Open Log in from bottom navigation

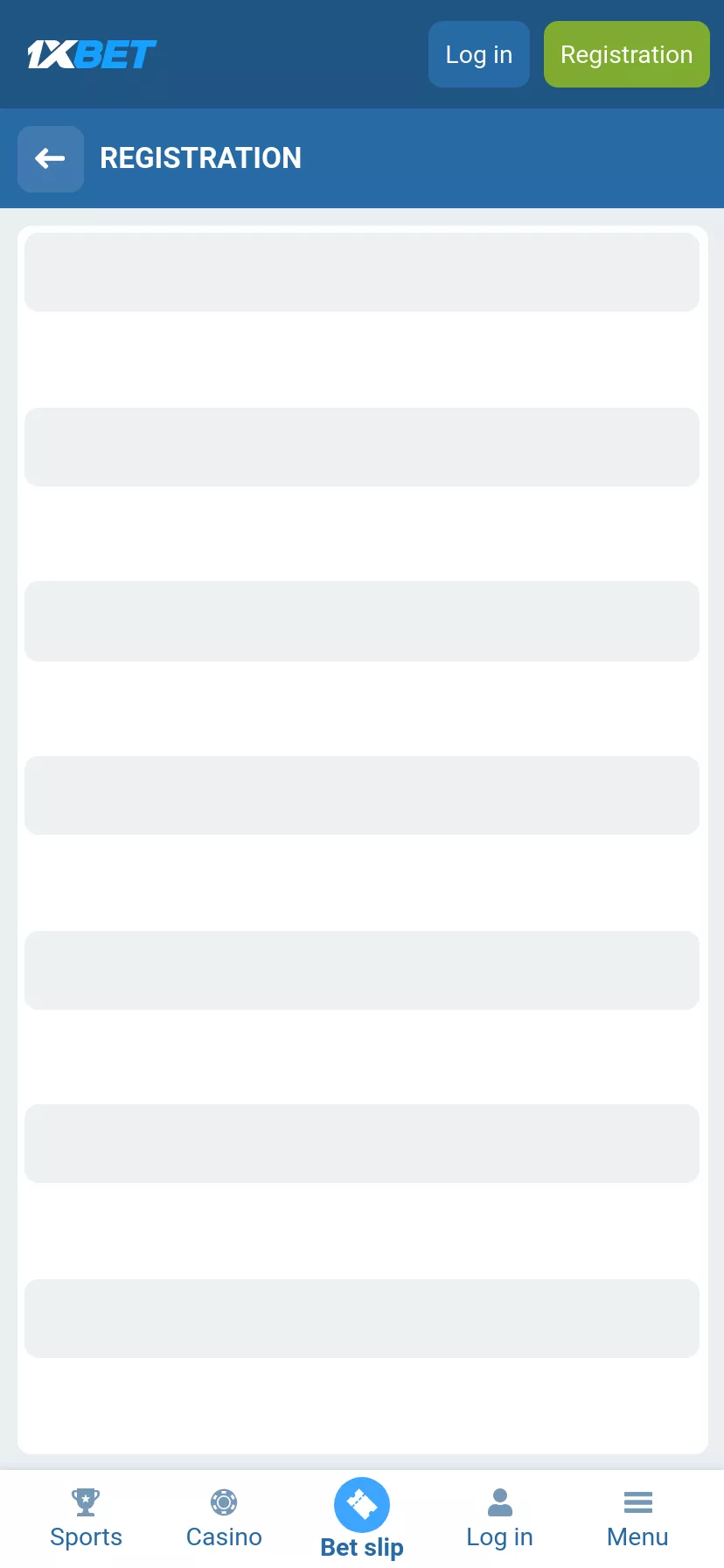(x=499, y=1518)
